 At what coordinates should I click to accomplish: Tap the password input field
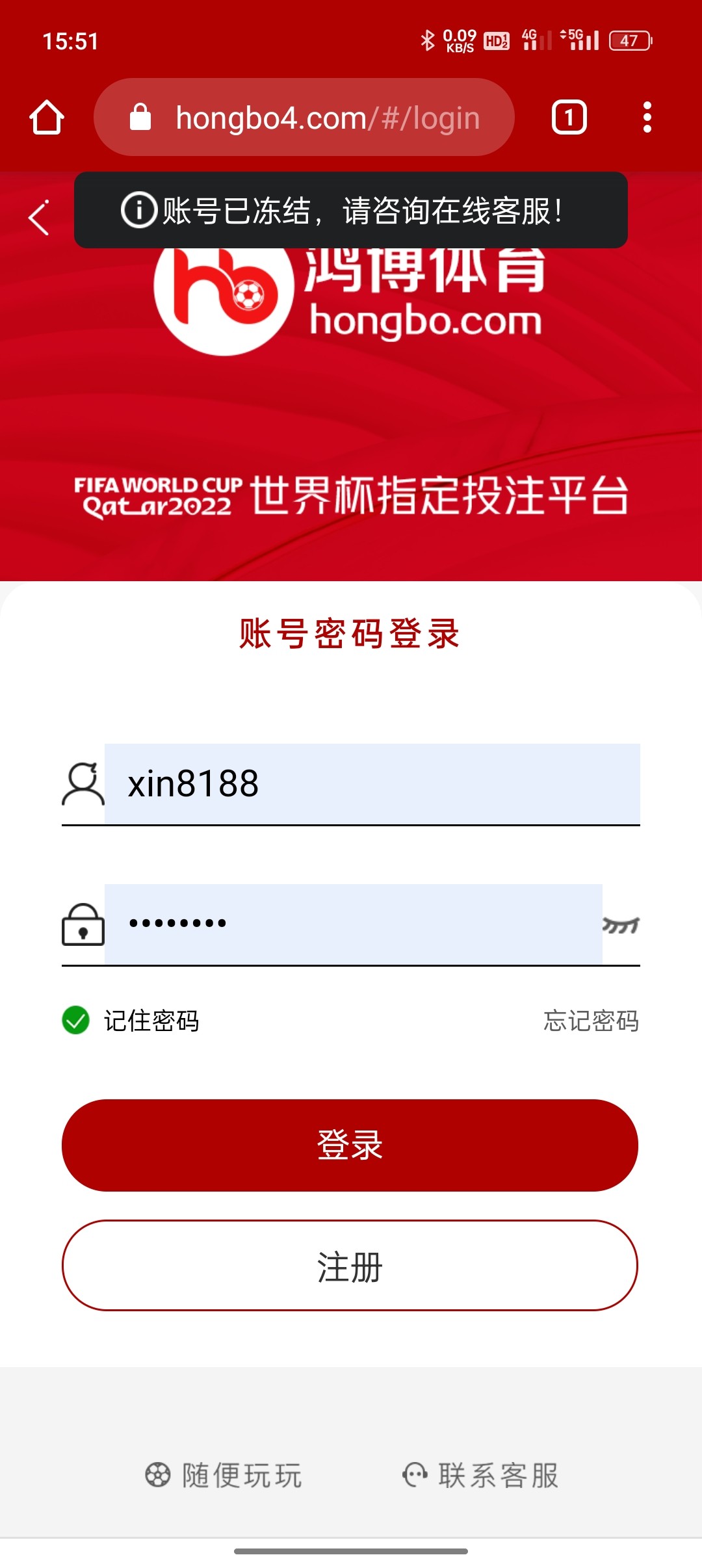[x=353, y=924]
